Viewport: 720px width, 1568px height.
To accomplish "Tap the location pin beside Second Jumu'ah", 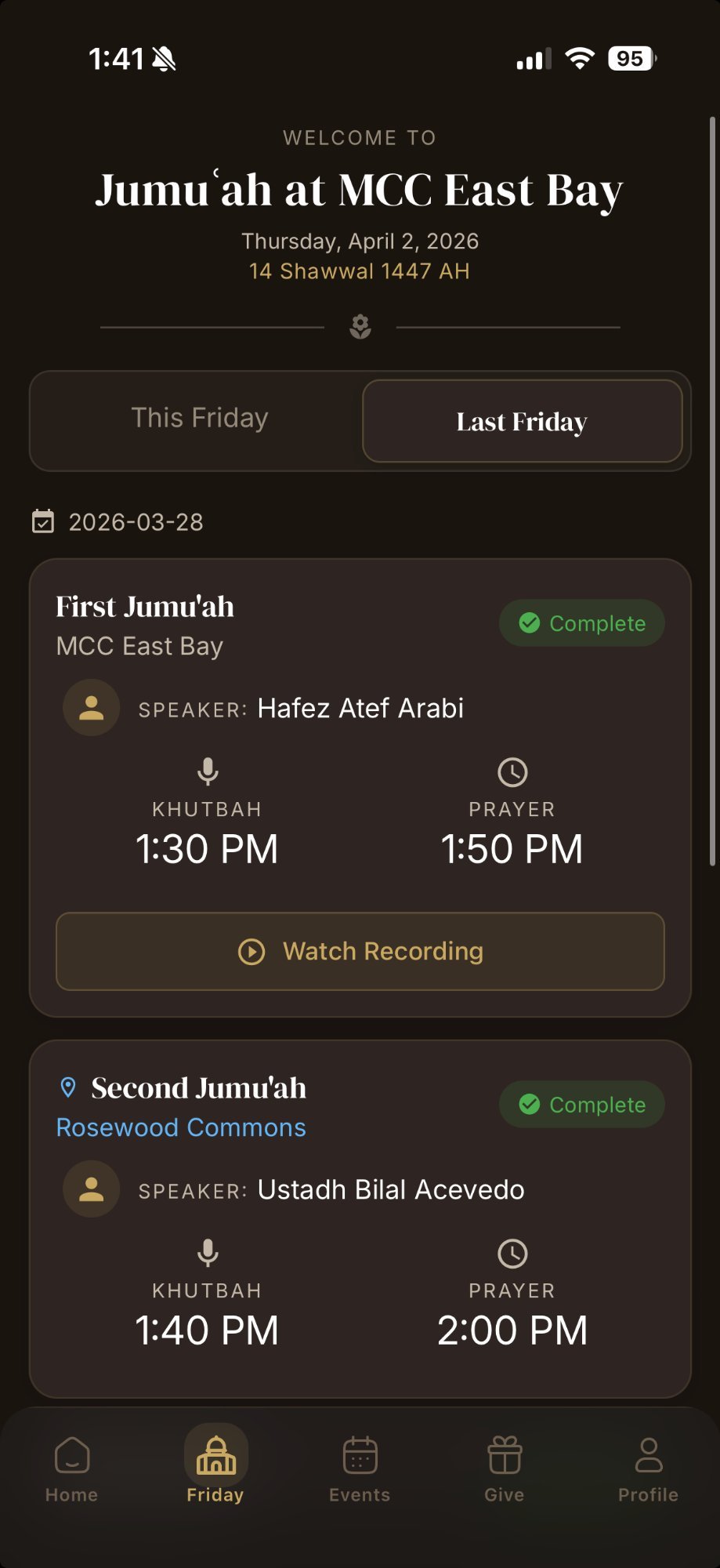I will 68,1086.
